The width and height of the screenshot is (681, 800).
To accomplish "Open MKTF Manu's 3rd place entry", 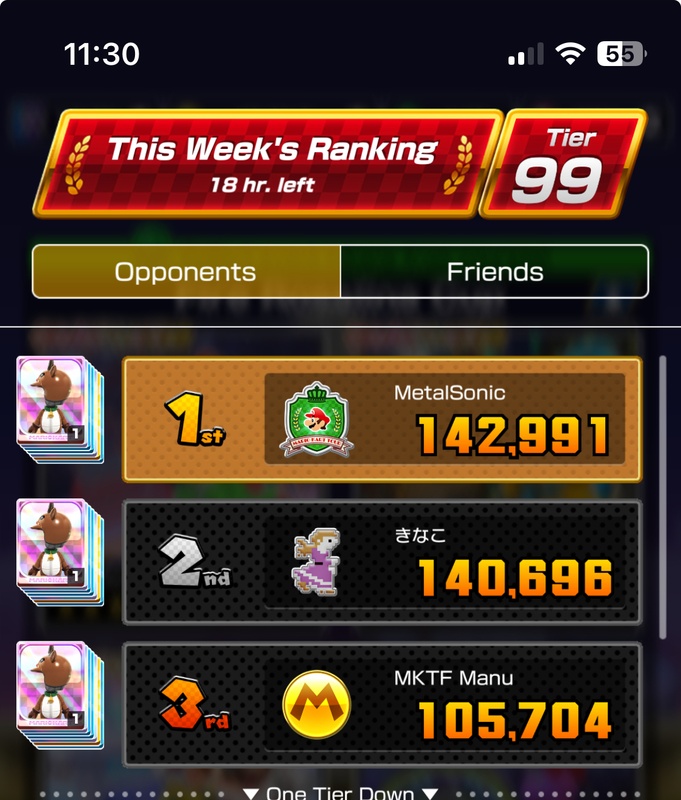I will click(x=381, y=705).
